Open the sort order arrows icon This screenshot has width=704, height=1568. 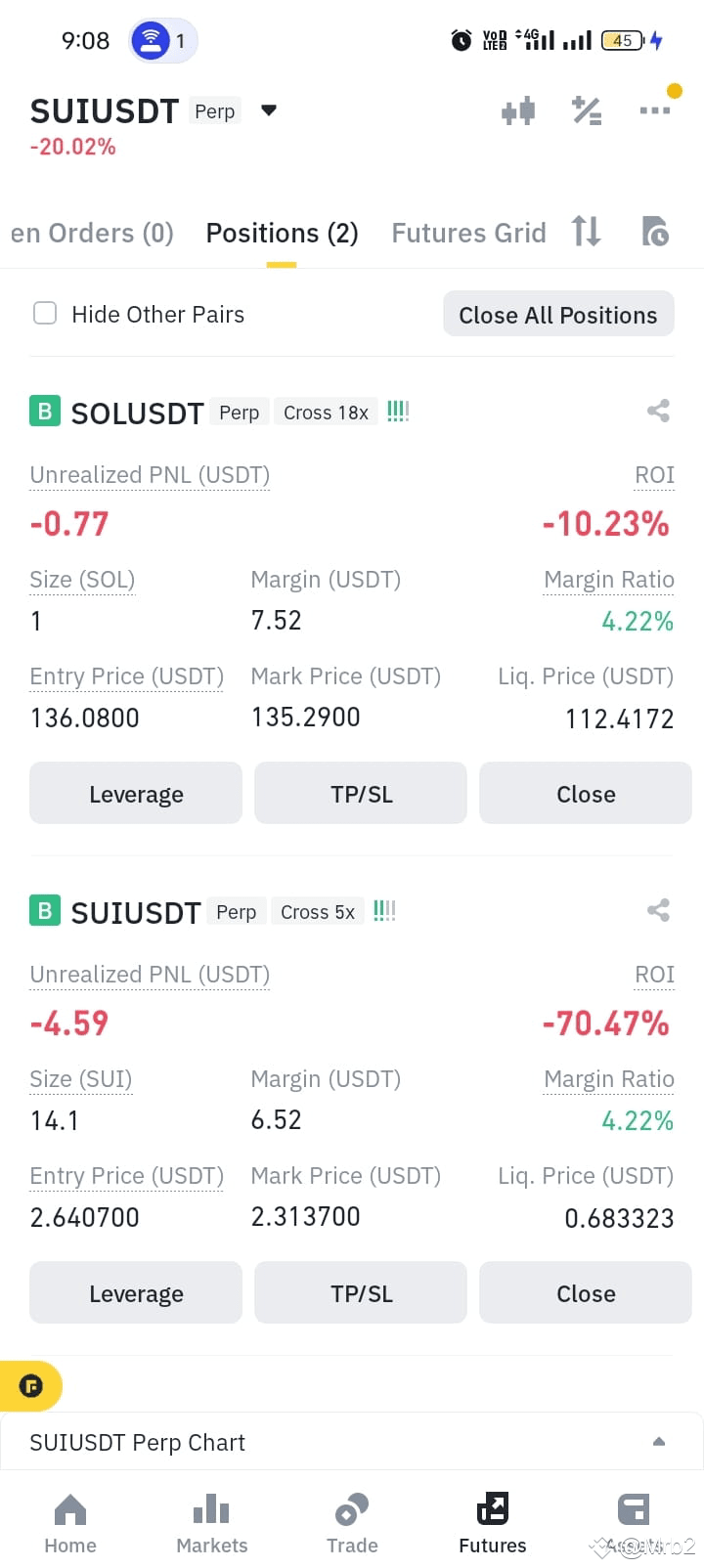(x=586, y=232)
